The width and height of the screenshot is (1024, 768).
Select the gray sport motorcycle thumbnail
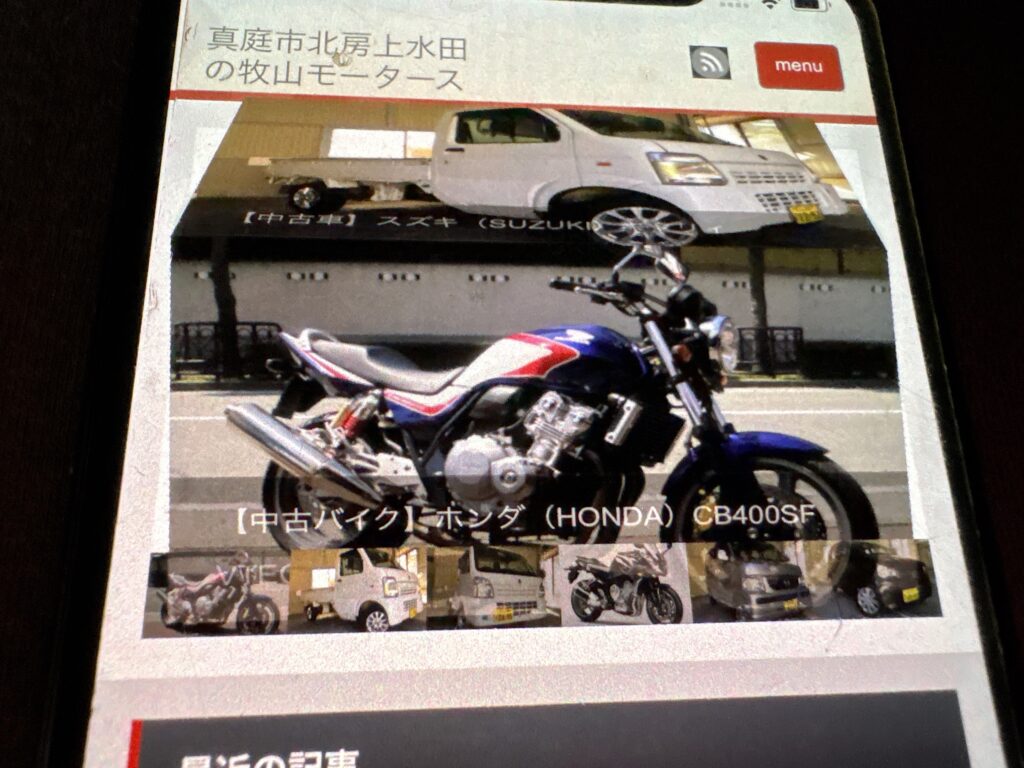(x=624, y=585)
